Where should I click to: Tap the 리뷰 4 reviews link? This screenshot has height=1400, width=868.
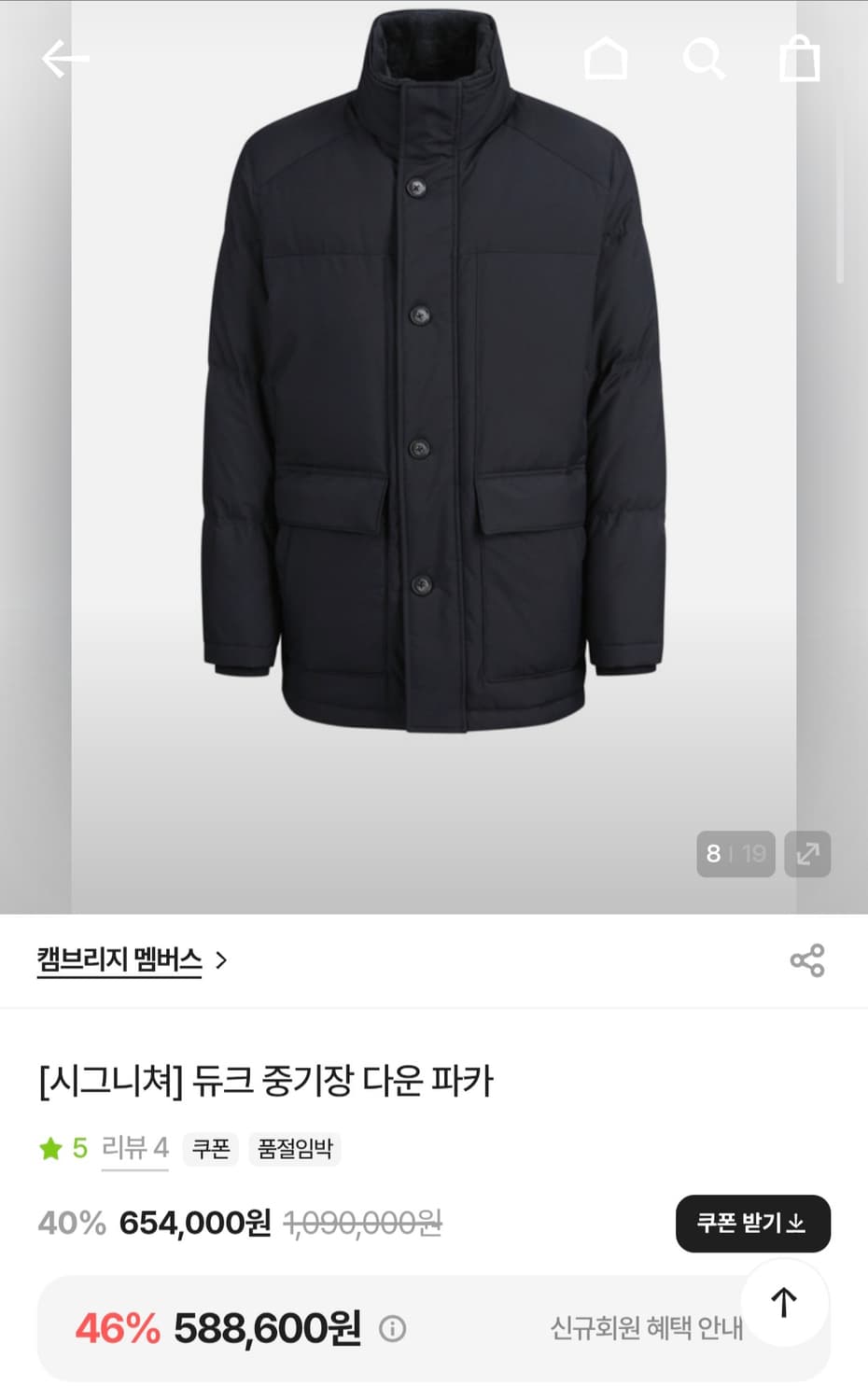(133, 1149)
